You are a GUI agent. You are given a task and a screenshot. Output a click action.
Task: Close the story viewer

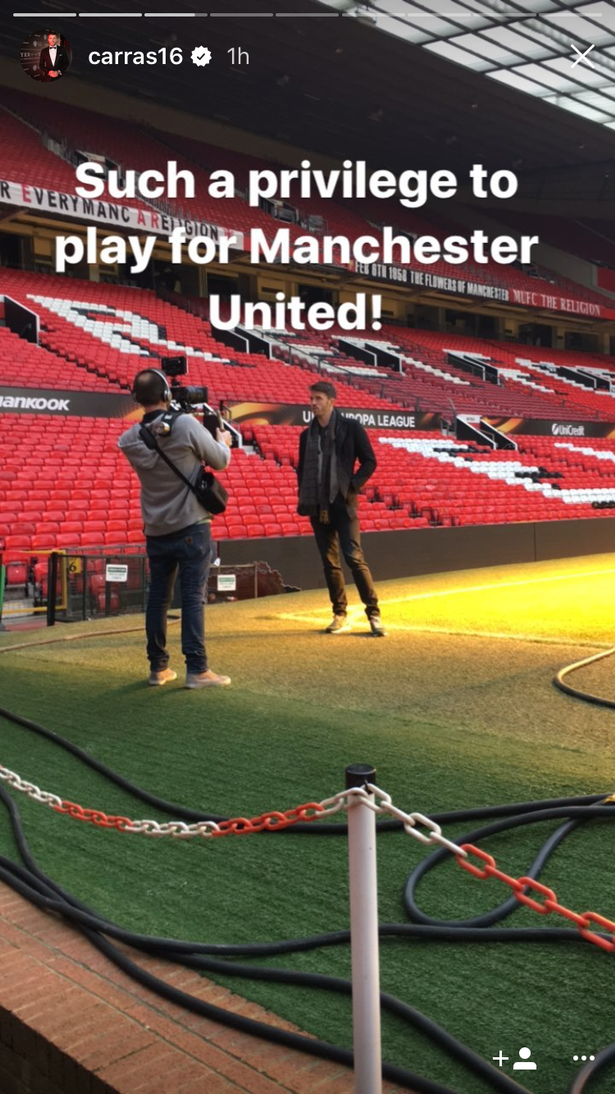(581, 56)
